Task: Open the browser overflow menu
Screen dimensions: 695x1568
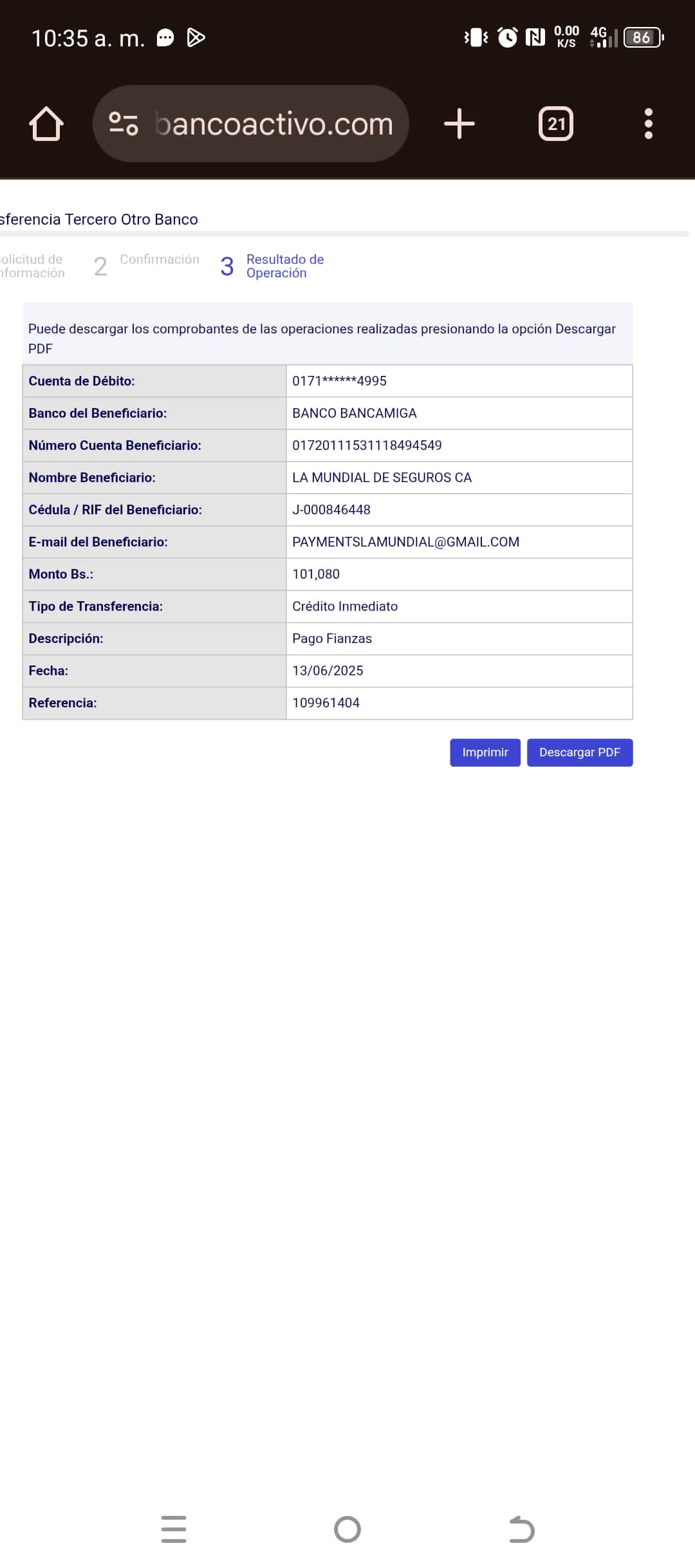Action: [648, 124]
